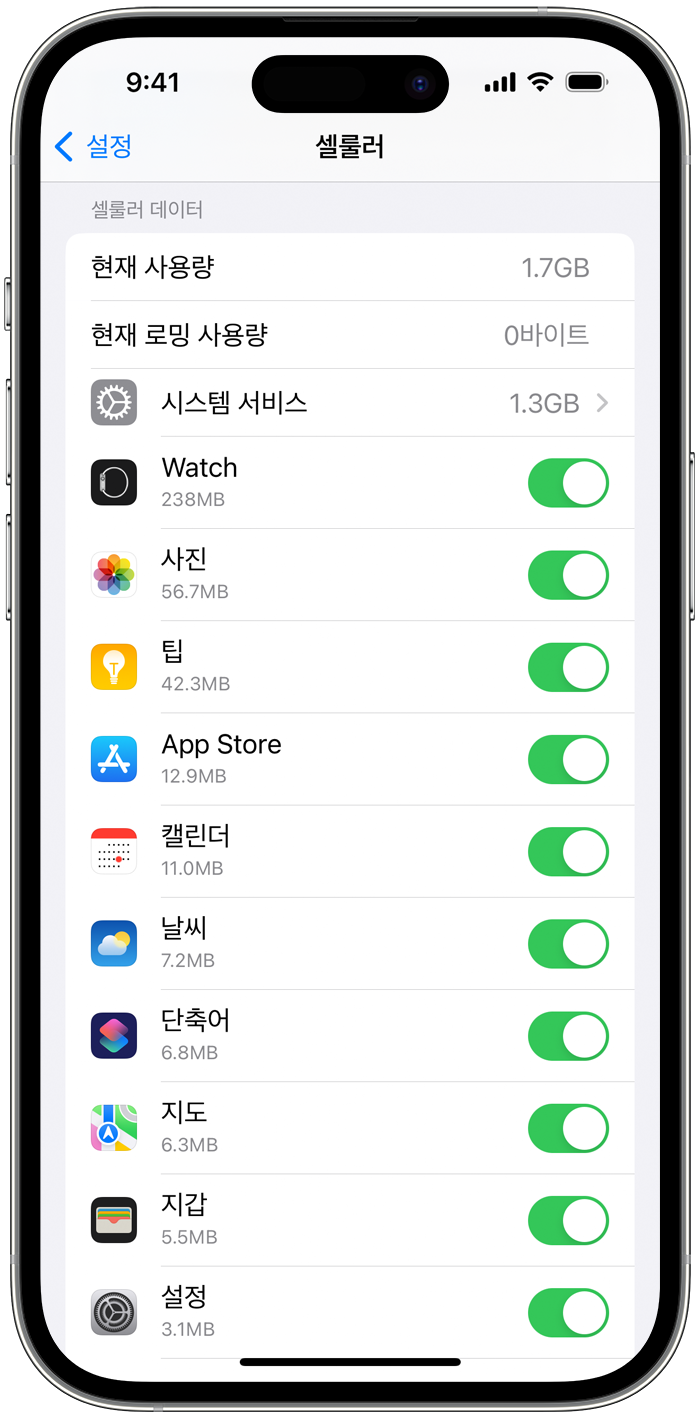Viewport: 700px width, 1420px height.
Task: Turn off cellular data for 사진
Action: (x=567, y=576)
